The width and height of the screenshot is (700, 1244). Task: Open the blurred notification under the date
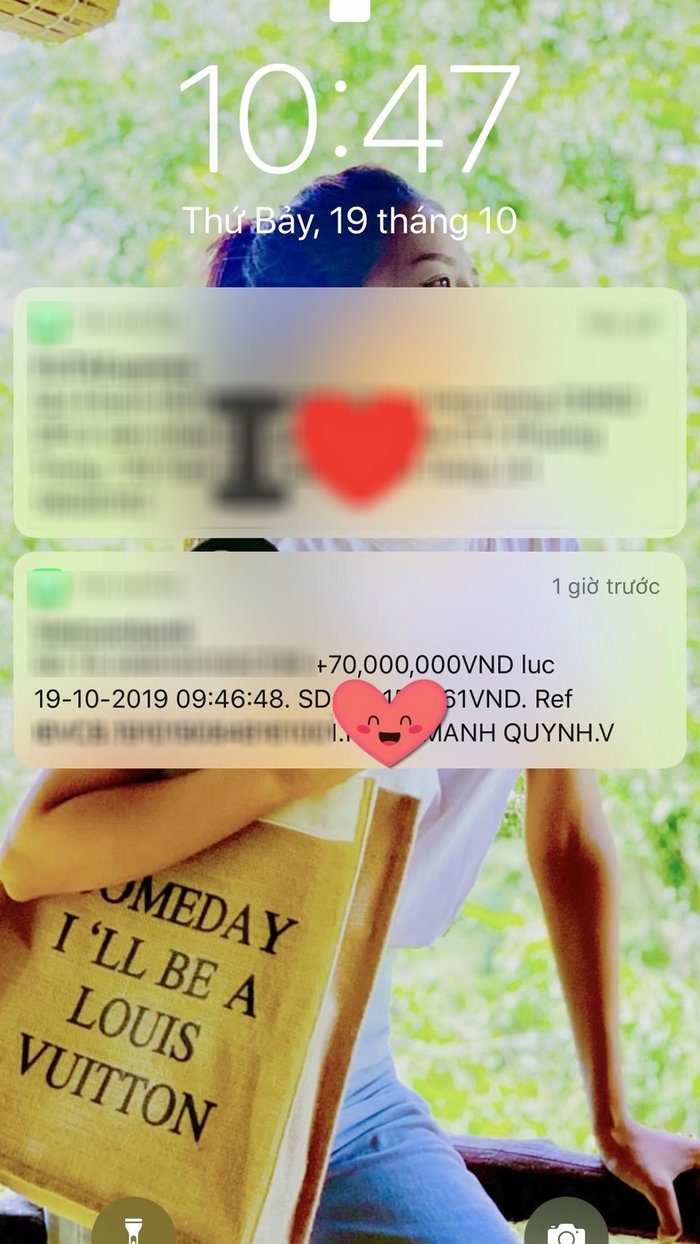(350, 412)
